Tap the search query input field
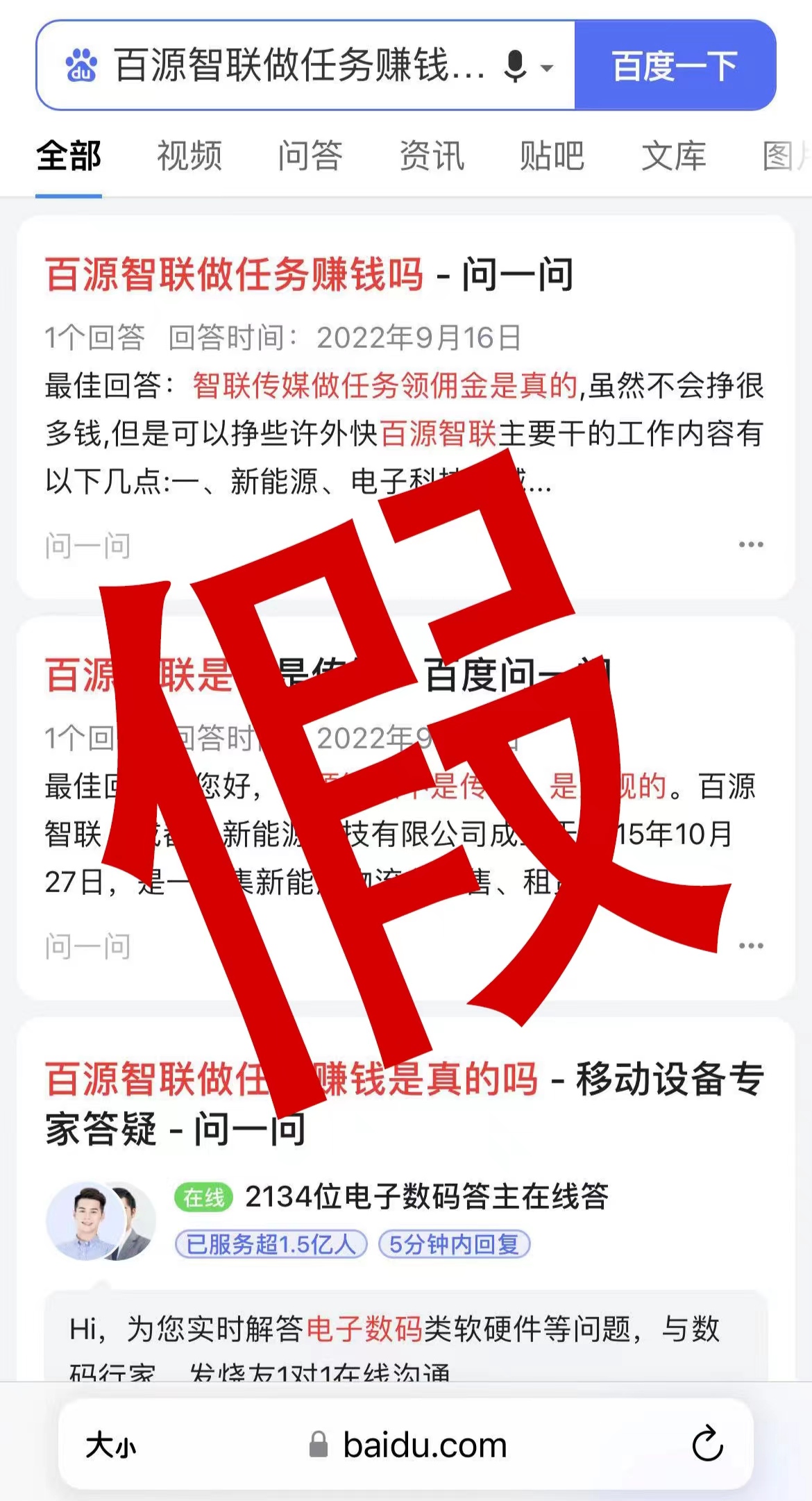Viewport: 812px width, 1501px height. [x=298, y=66]
